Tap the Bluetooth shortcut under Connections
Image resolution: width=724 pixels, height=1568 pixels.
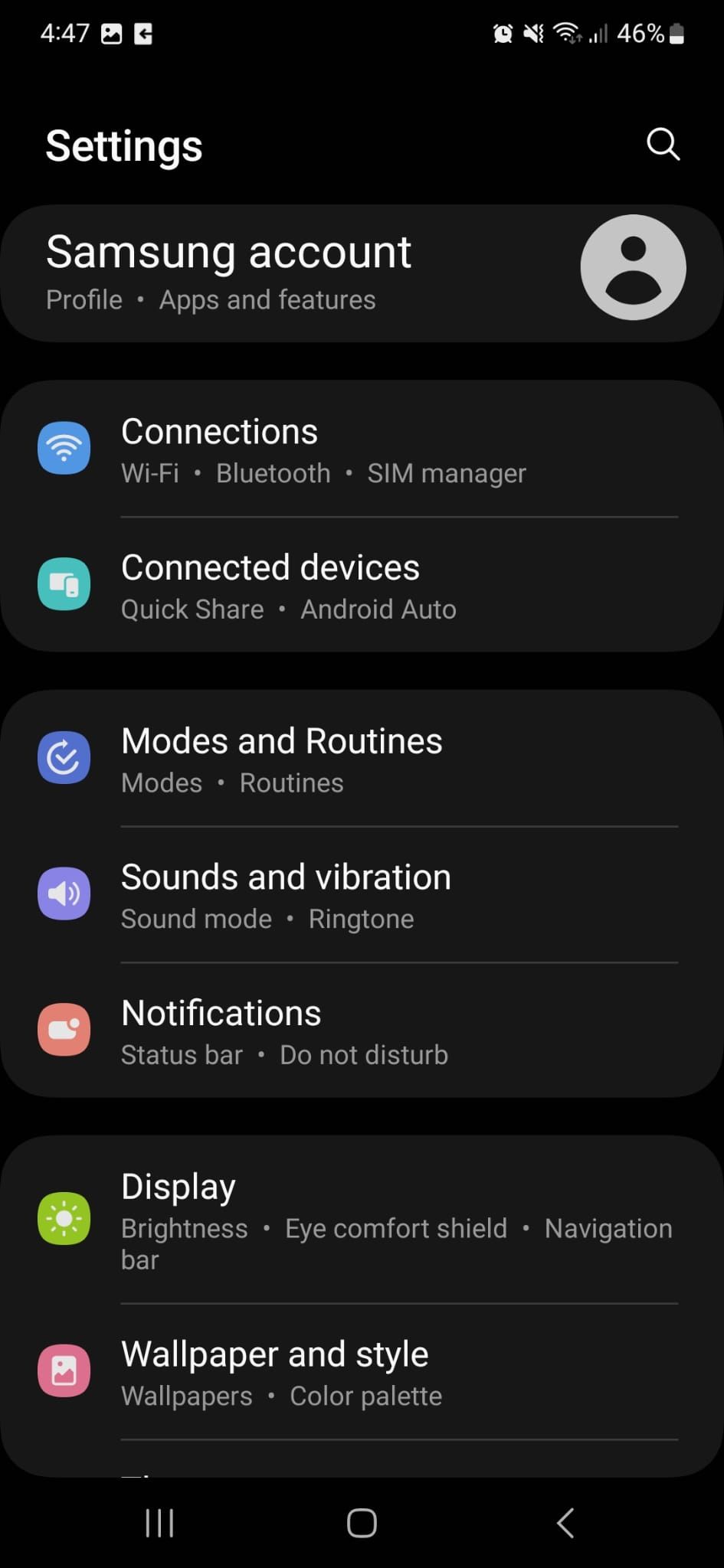click(273, 473)
